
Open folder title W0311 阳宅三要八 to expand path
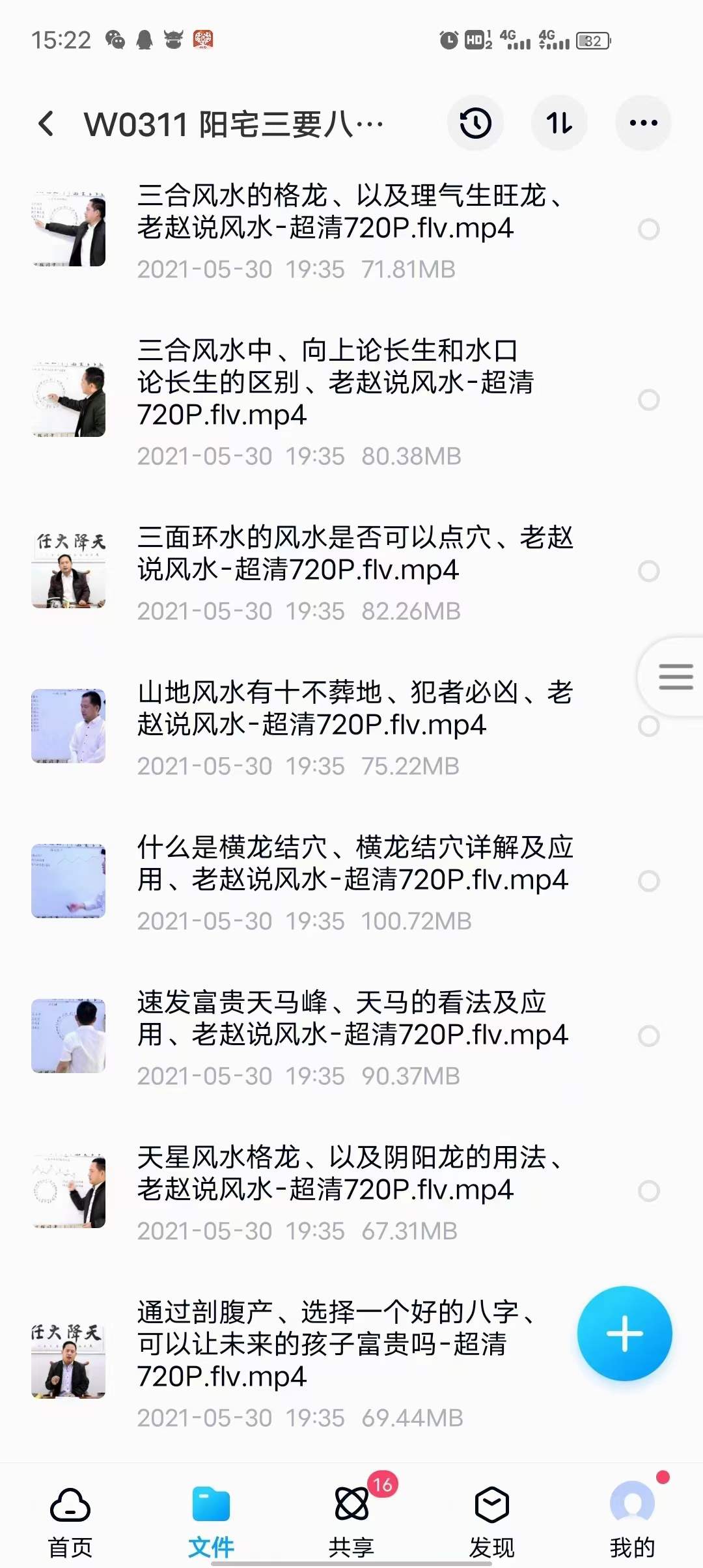coord(231,122)
